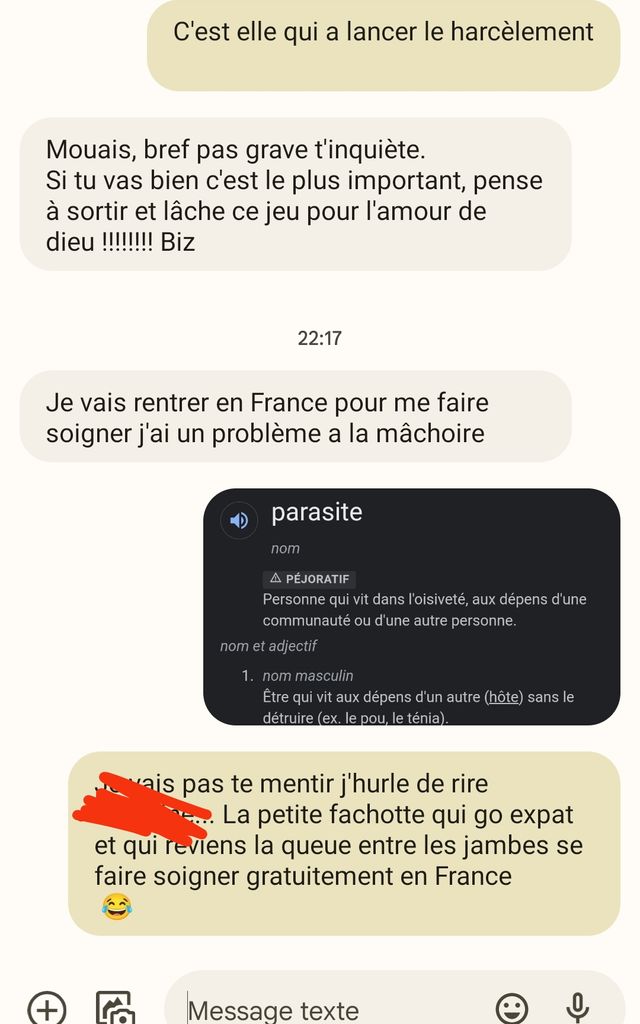Focus the Message texte input field
Viewport: 640px width, 1024px height.
330,1010
